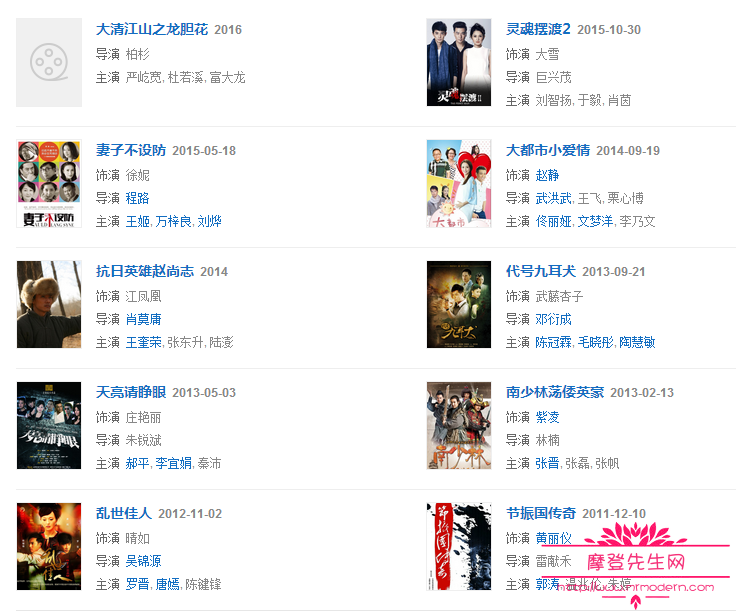Open the 抗日英雄赵尚志 title link

[x=144, y=272]
